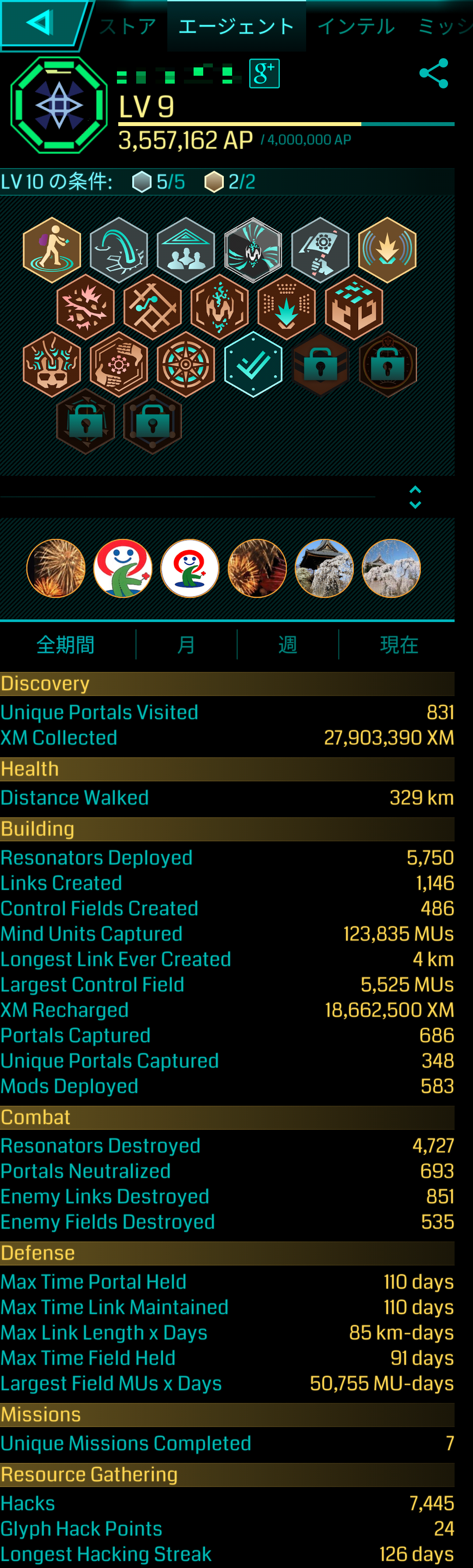View the compass wheel bronze badge
Viewport: 473px width, 1568px height.
(186, 364)
